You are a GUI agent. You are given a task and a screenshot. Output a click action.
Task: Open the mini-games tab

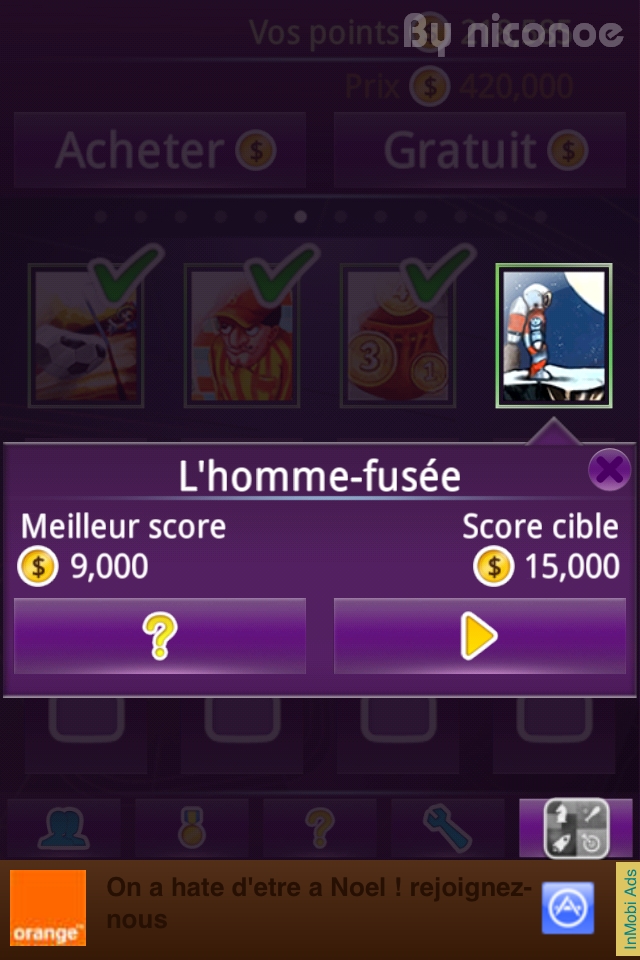pos(576,828)
